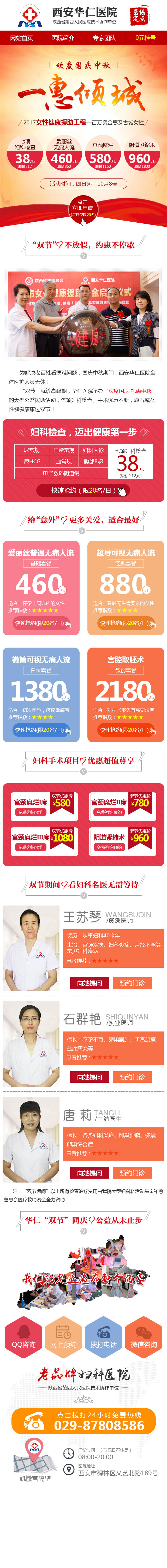The width and height of the screenshot is (167, 1568).
Task: Ask doctor 石群艳 a question
Action: [89, 1077]
